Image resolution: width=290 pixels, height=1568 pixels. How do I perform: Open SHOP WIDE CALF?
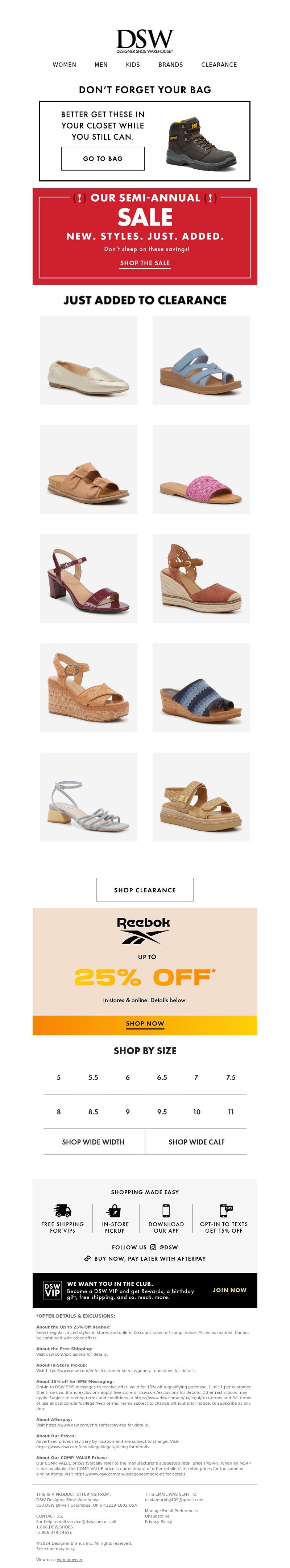tap(196, 1142)
